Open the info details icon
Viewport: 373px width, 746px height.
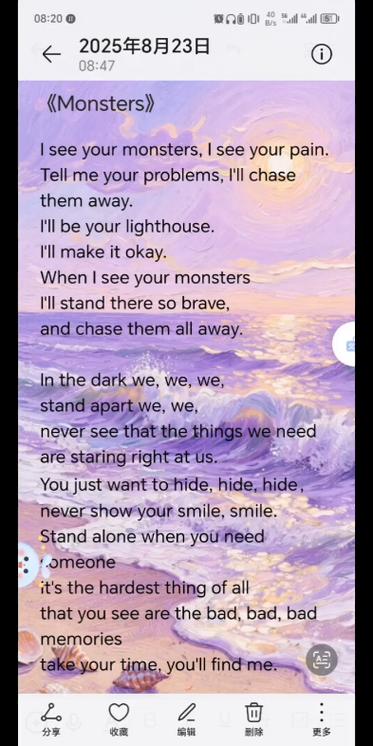click(x=322, y=55)
